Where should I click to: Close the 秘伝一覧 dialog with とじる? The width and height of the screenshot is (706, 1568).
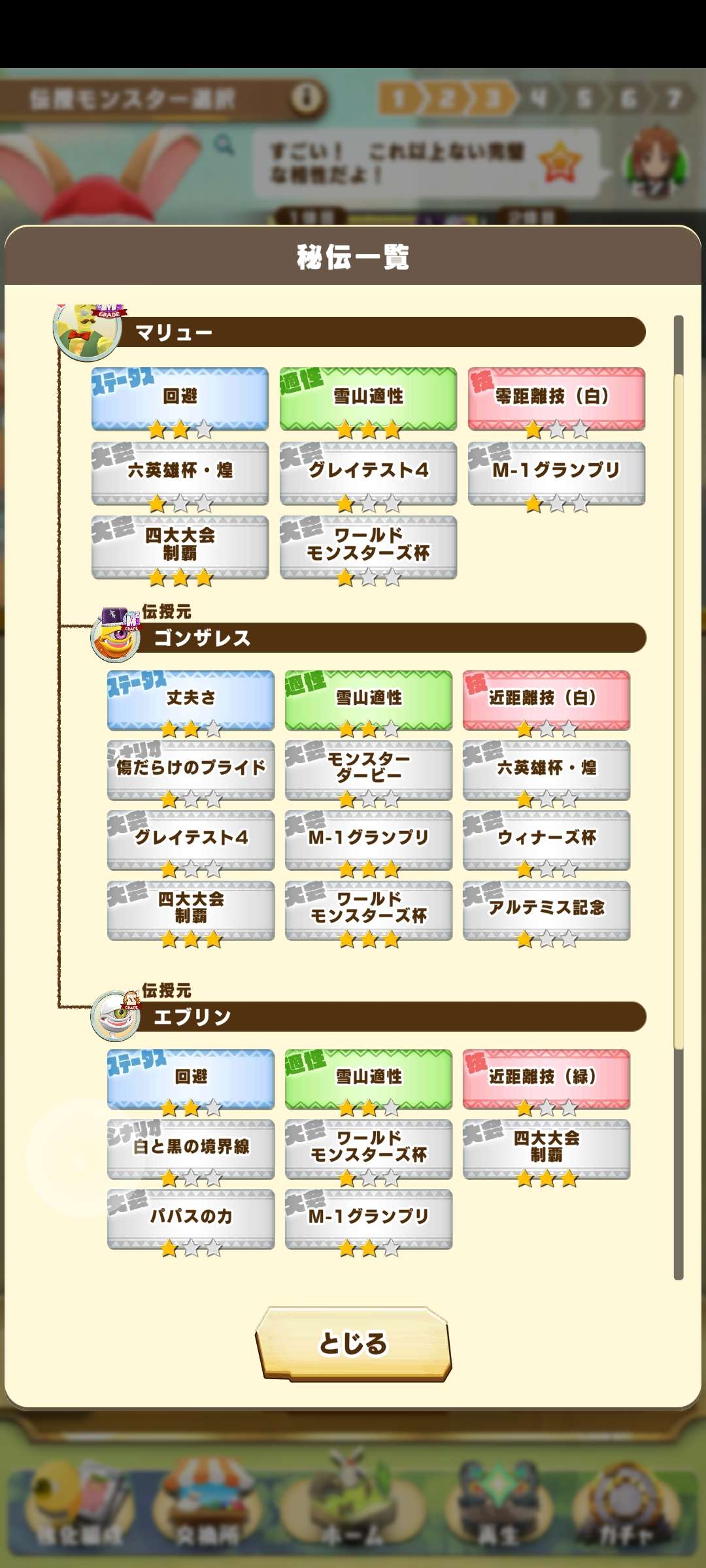point(353,1343)
